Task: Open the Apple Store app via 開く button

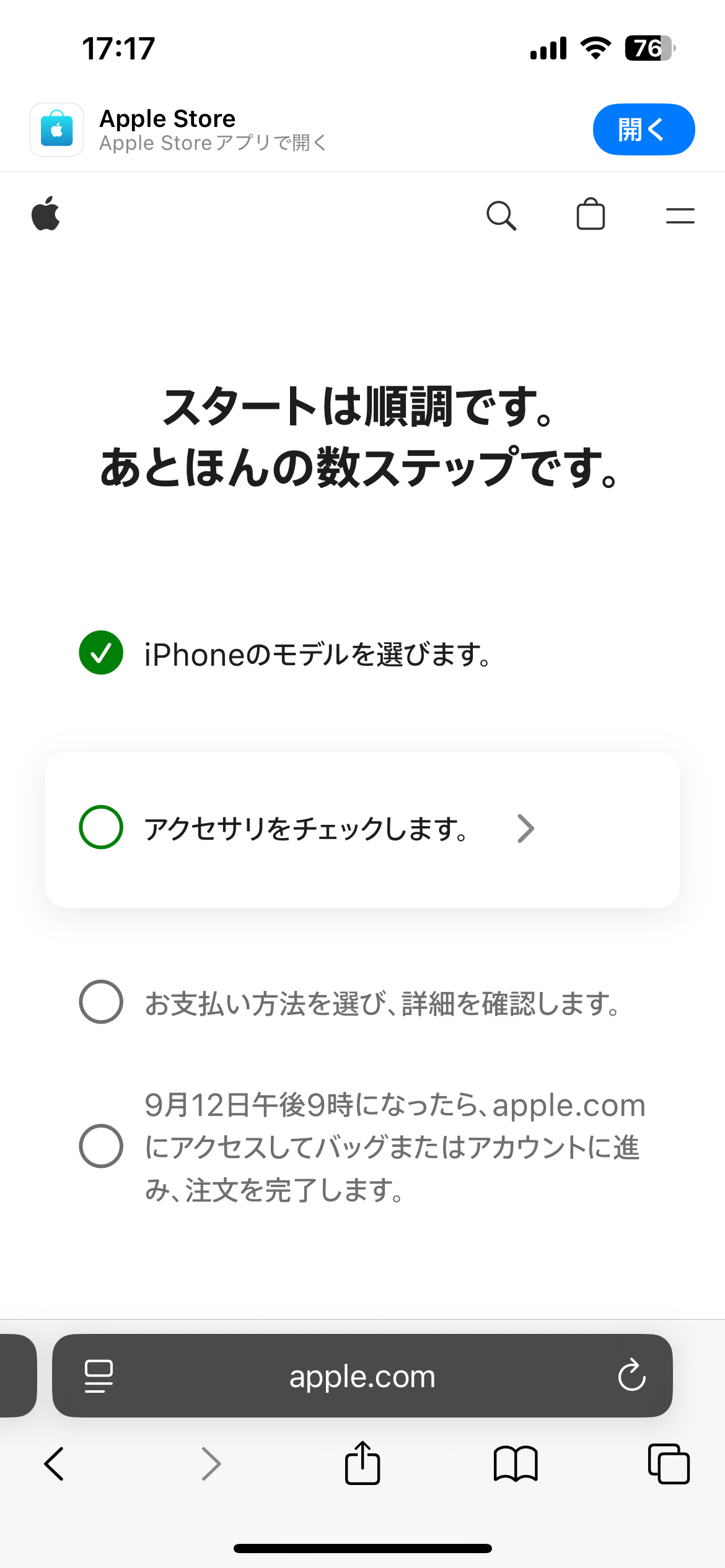Action: pos(643,129)
